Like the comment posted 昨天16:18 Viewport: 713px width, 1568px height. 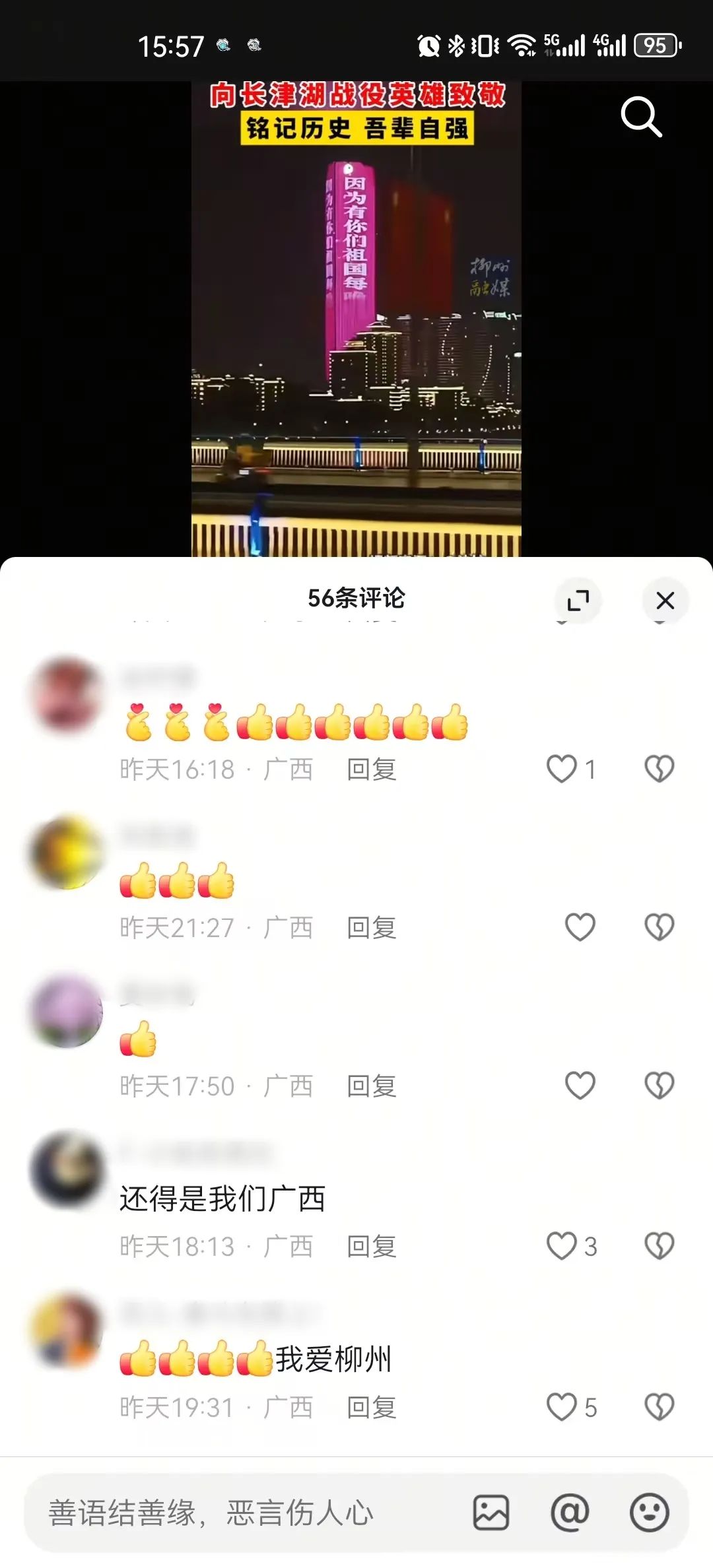[x=562, y=769]
